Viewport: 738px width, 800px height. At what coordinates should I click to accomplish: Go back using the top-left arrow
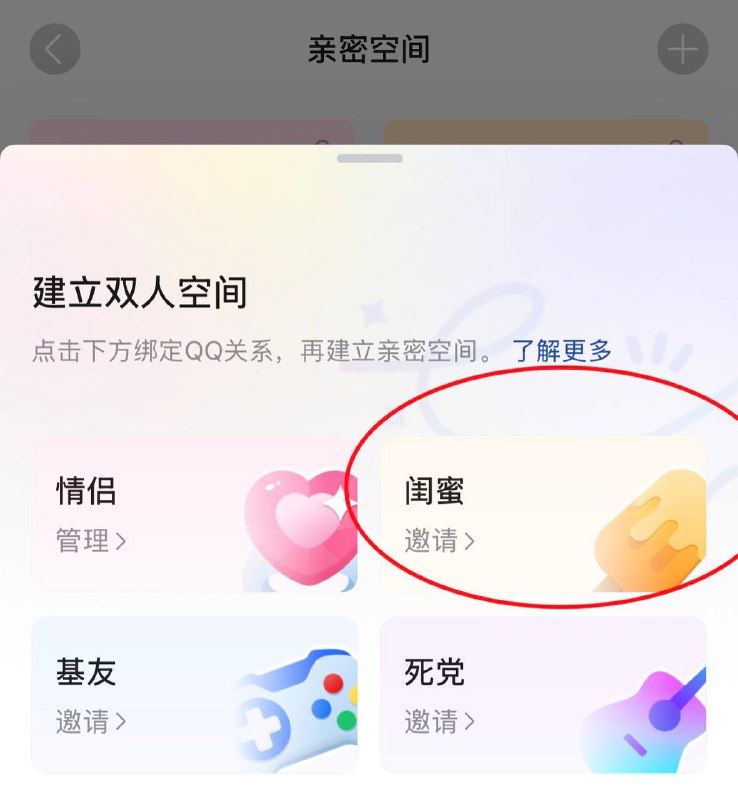click(54, 49)
